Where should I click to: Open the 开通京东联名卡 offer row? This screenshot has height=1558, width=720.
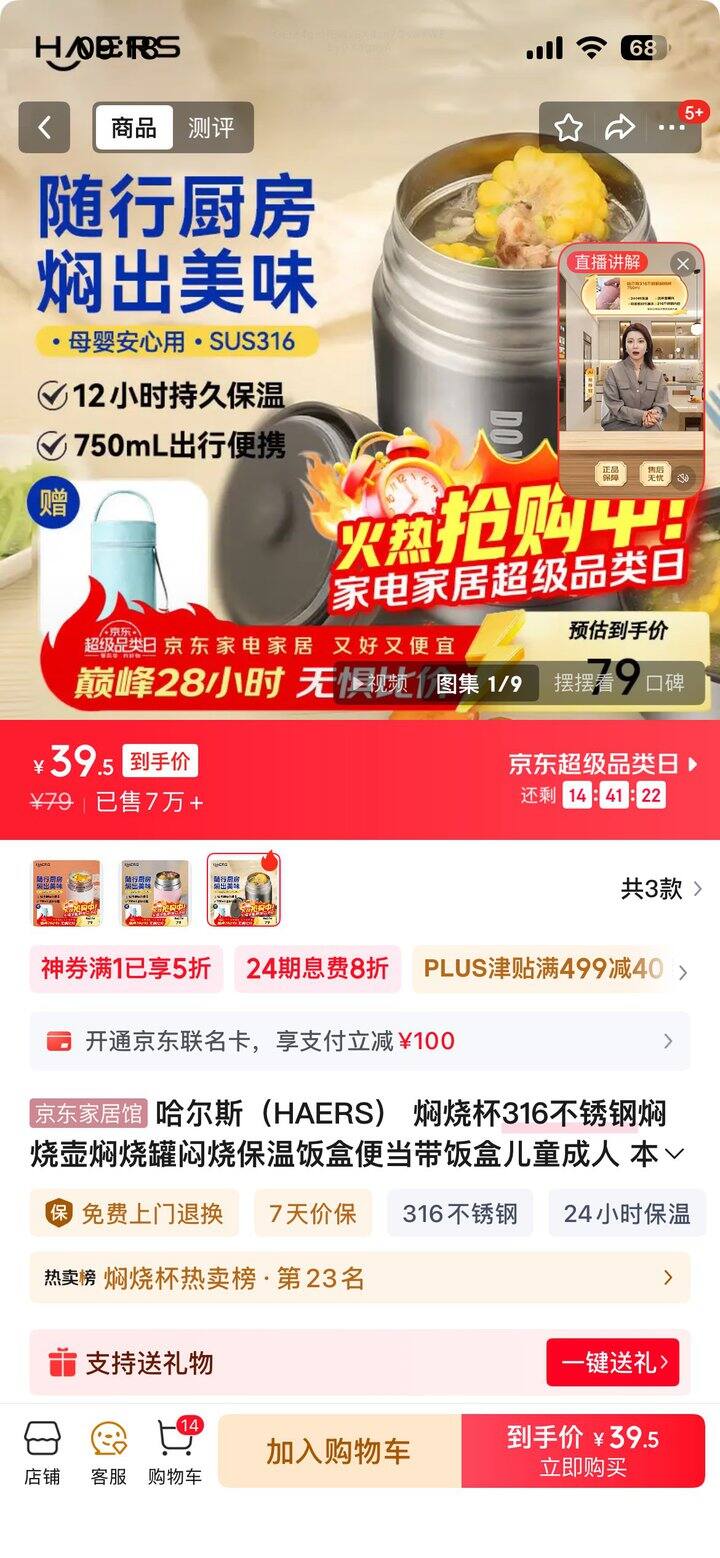click(x=360, y=1041)
